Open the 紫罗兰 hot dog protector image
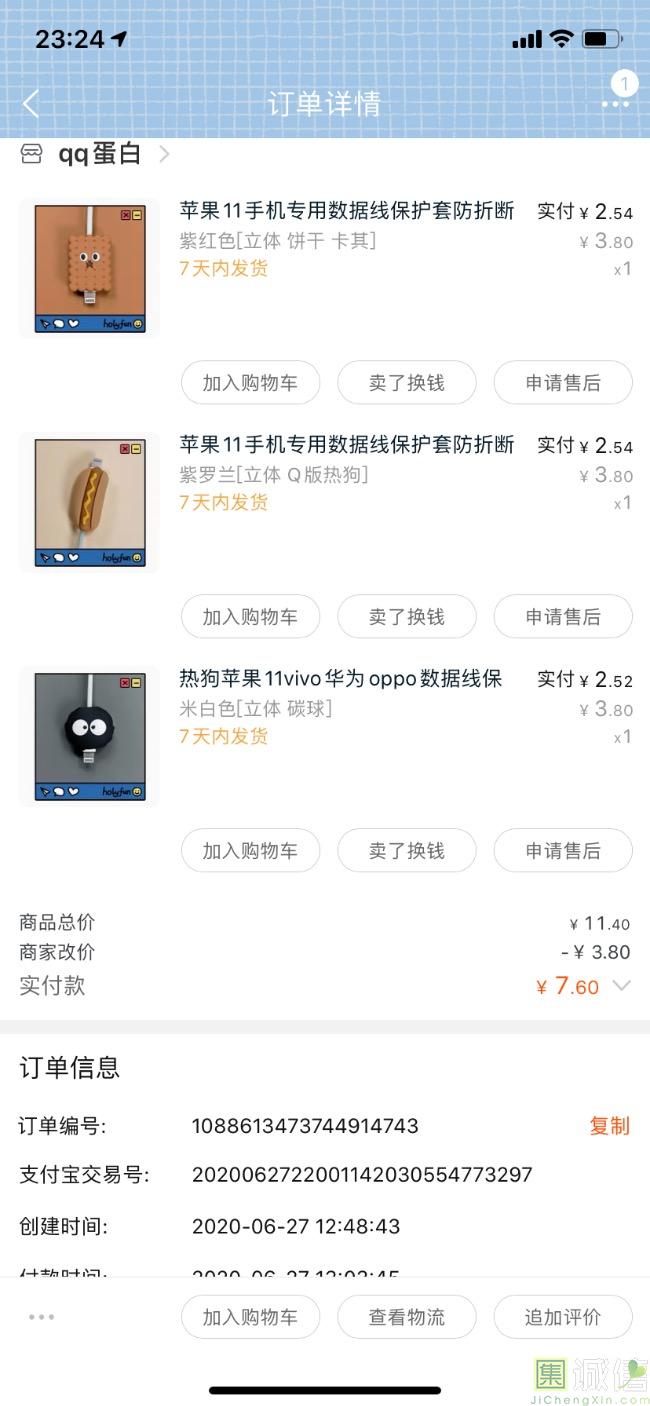This screenshot has width=650, height=1406. 90,502
